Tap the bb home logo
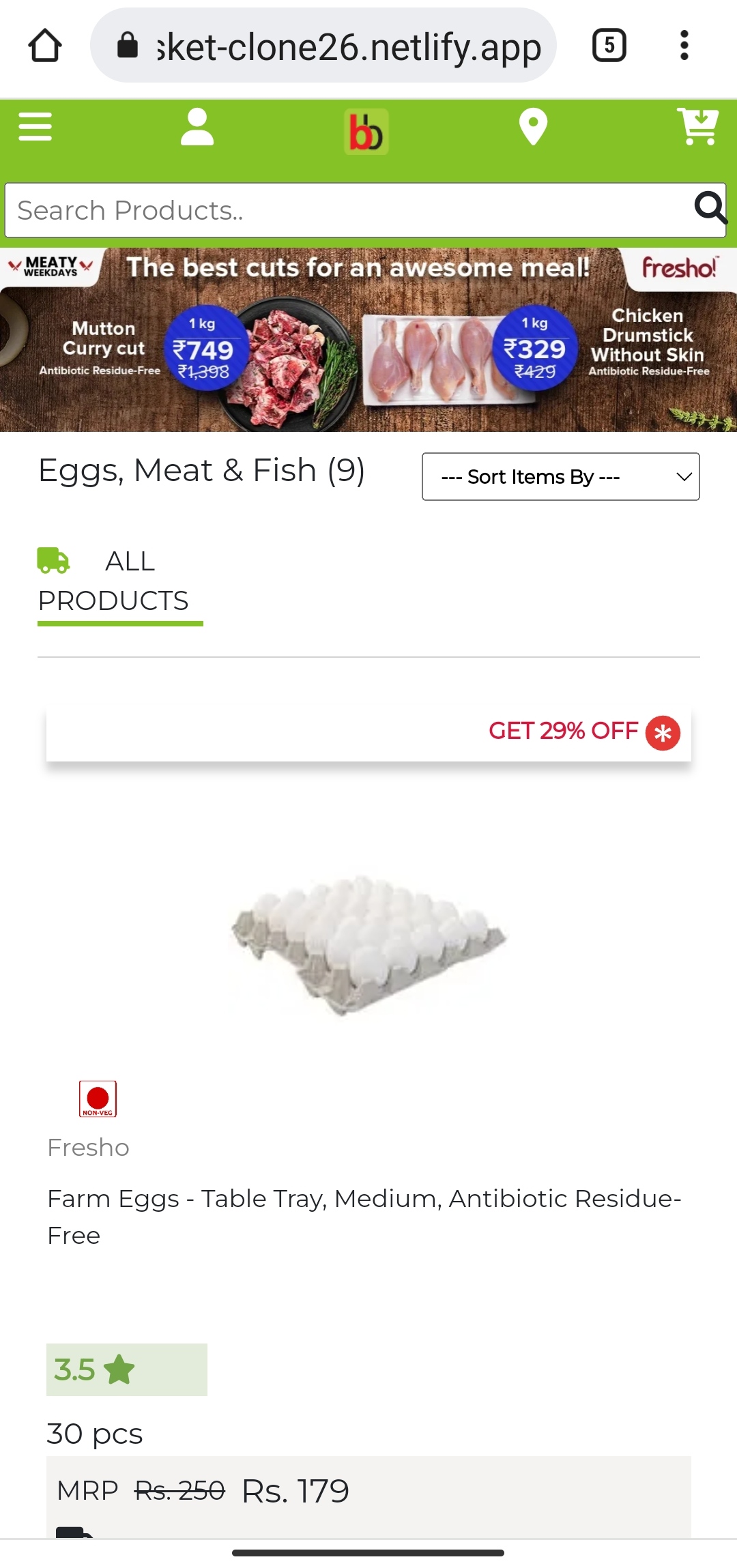The image size is (737, 1568). [366, 132]
